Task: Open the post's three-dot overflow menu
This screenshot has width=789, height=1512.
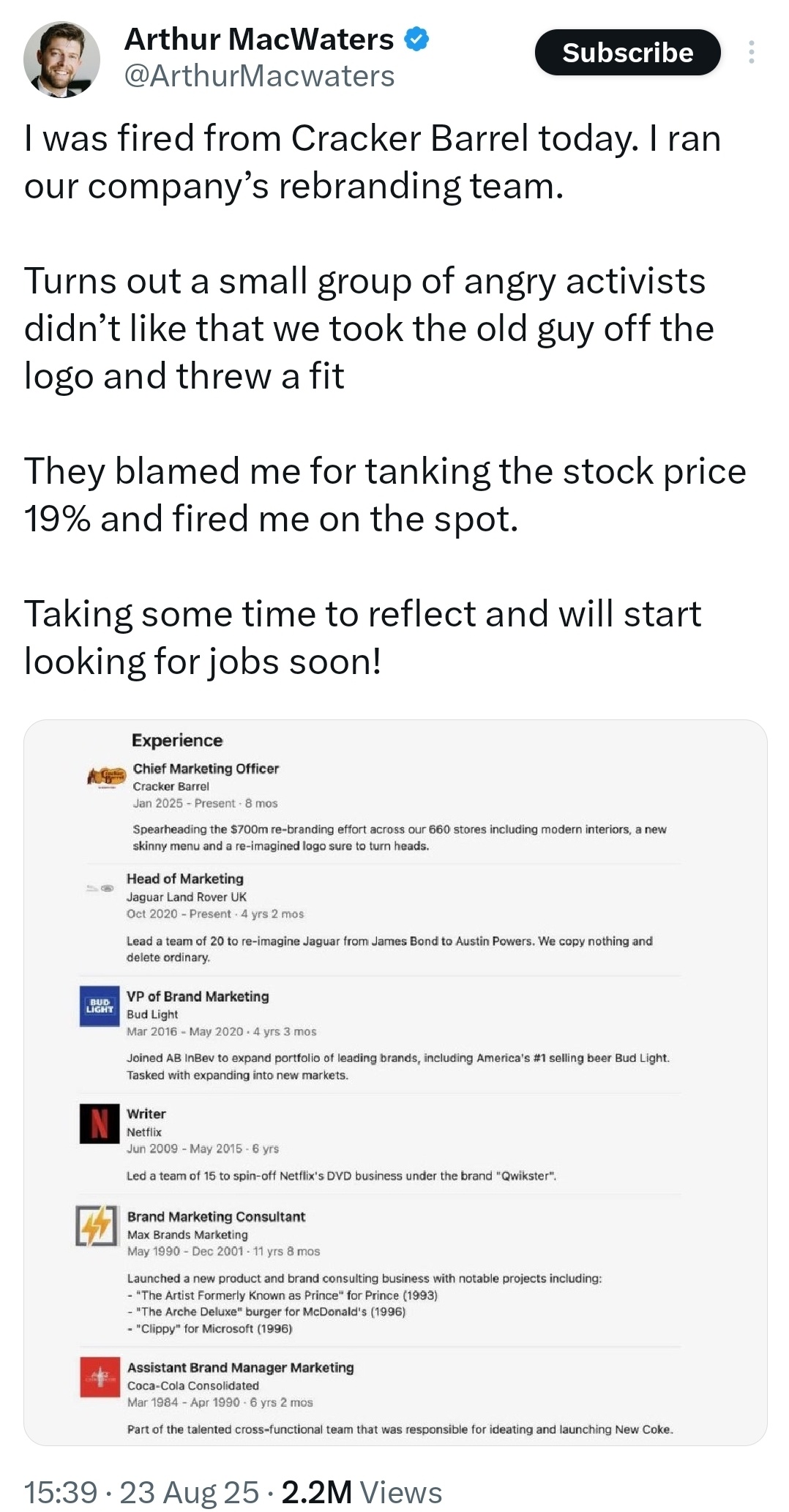Action: [751, 53]
